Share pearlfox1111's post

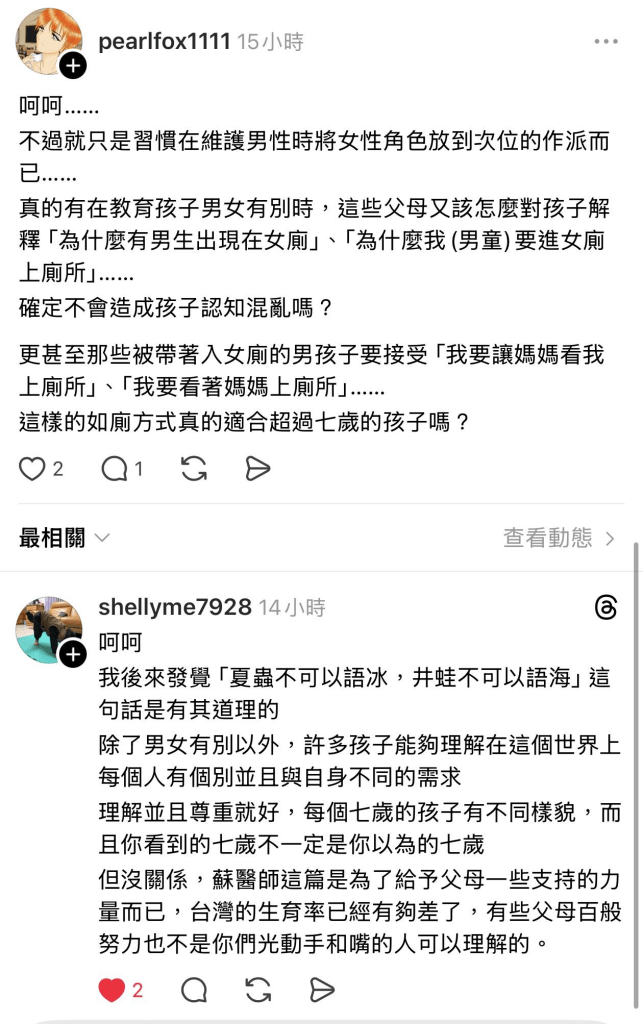(x=258, y=468)
